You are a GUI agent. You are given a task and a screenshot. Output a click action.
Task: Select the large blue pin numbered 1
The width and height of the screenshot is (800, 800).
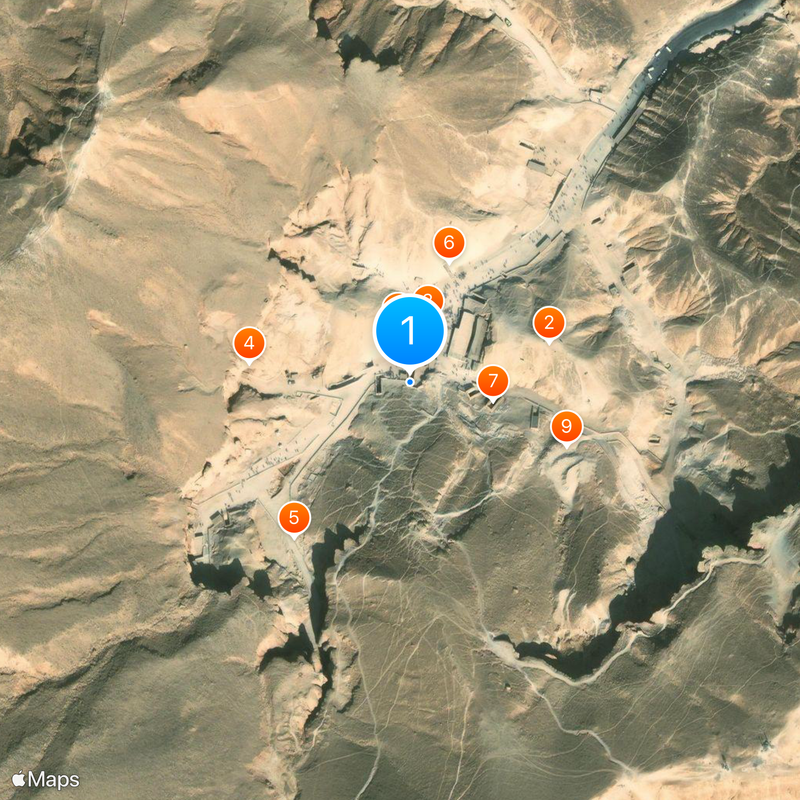point(409,331)
